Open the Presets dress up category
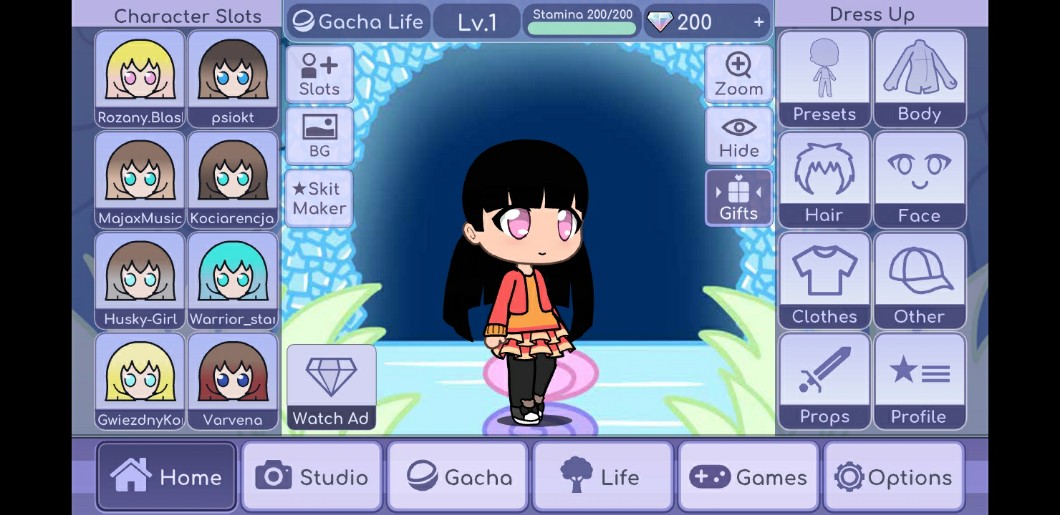1060x515 pixels. [824, 79]
